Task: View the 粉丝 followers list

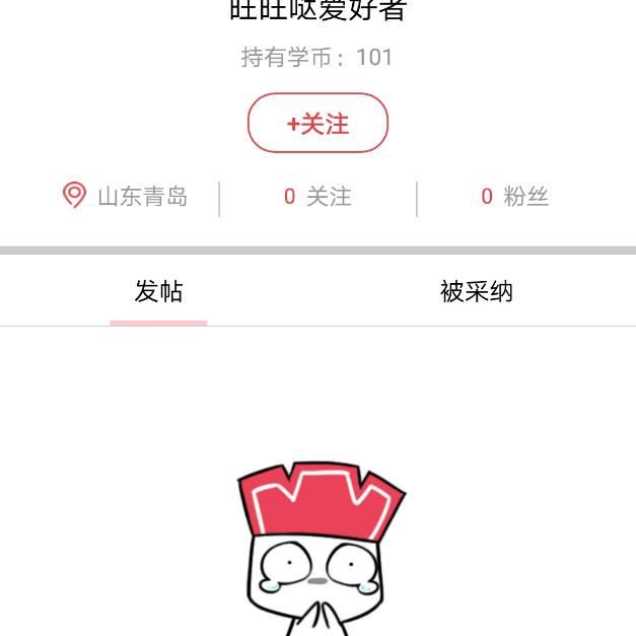Action: [x=515, y=197]
